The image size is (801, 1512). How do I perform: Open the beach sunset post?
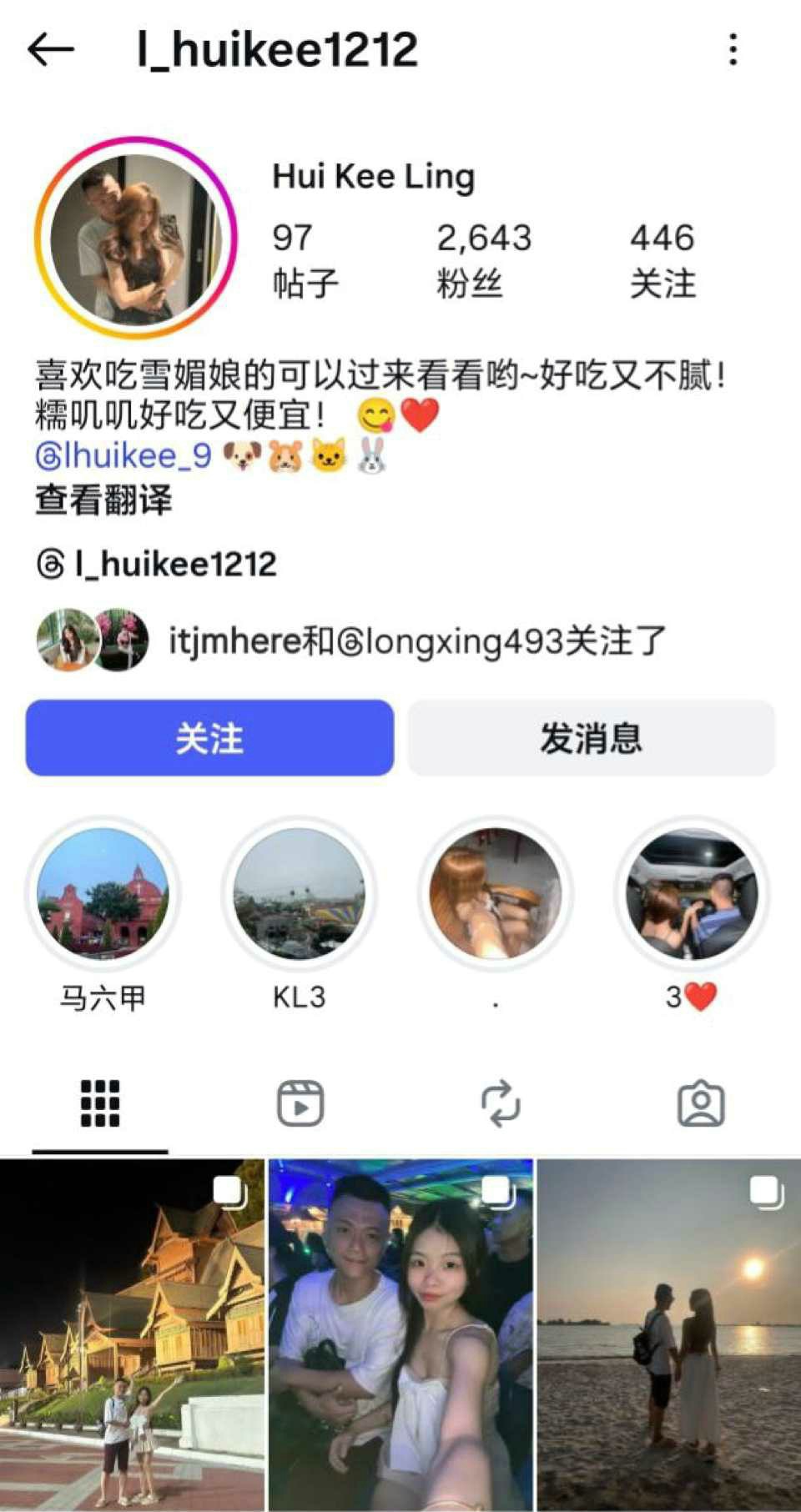[x=669, y=1334]
